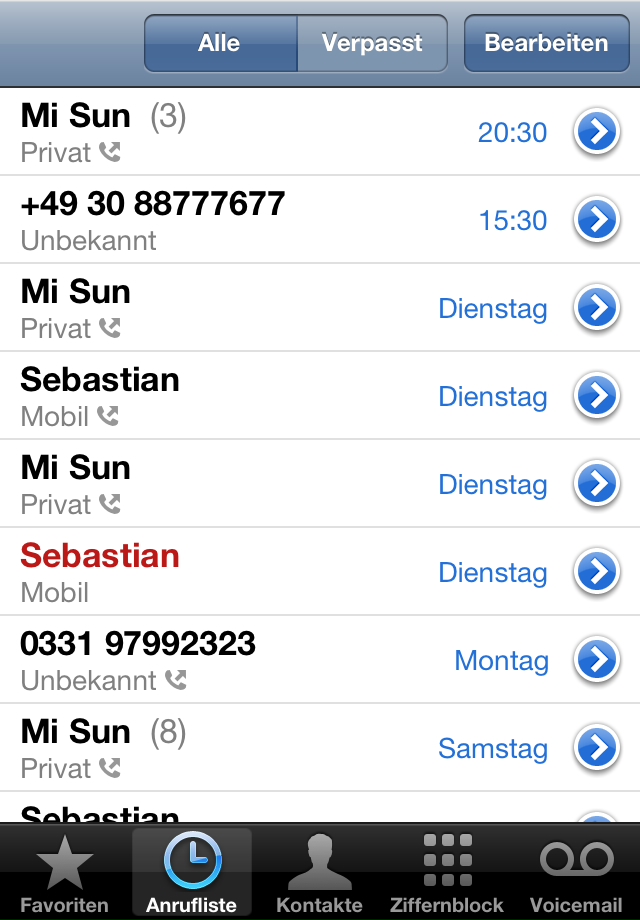Switch to the Alle segment
This screenshot has height=920, width=640.
[x=220, y=43]
